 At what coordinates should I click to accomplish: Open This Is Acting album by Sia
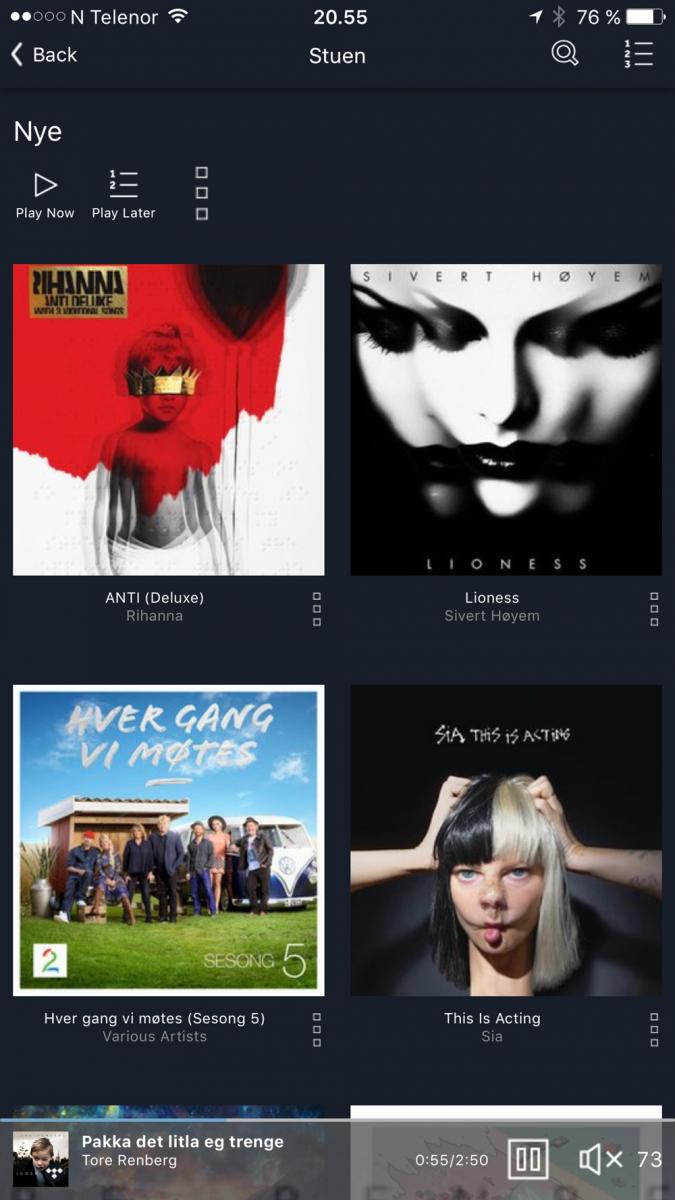tap(506, 840)
